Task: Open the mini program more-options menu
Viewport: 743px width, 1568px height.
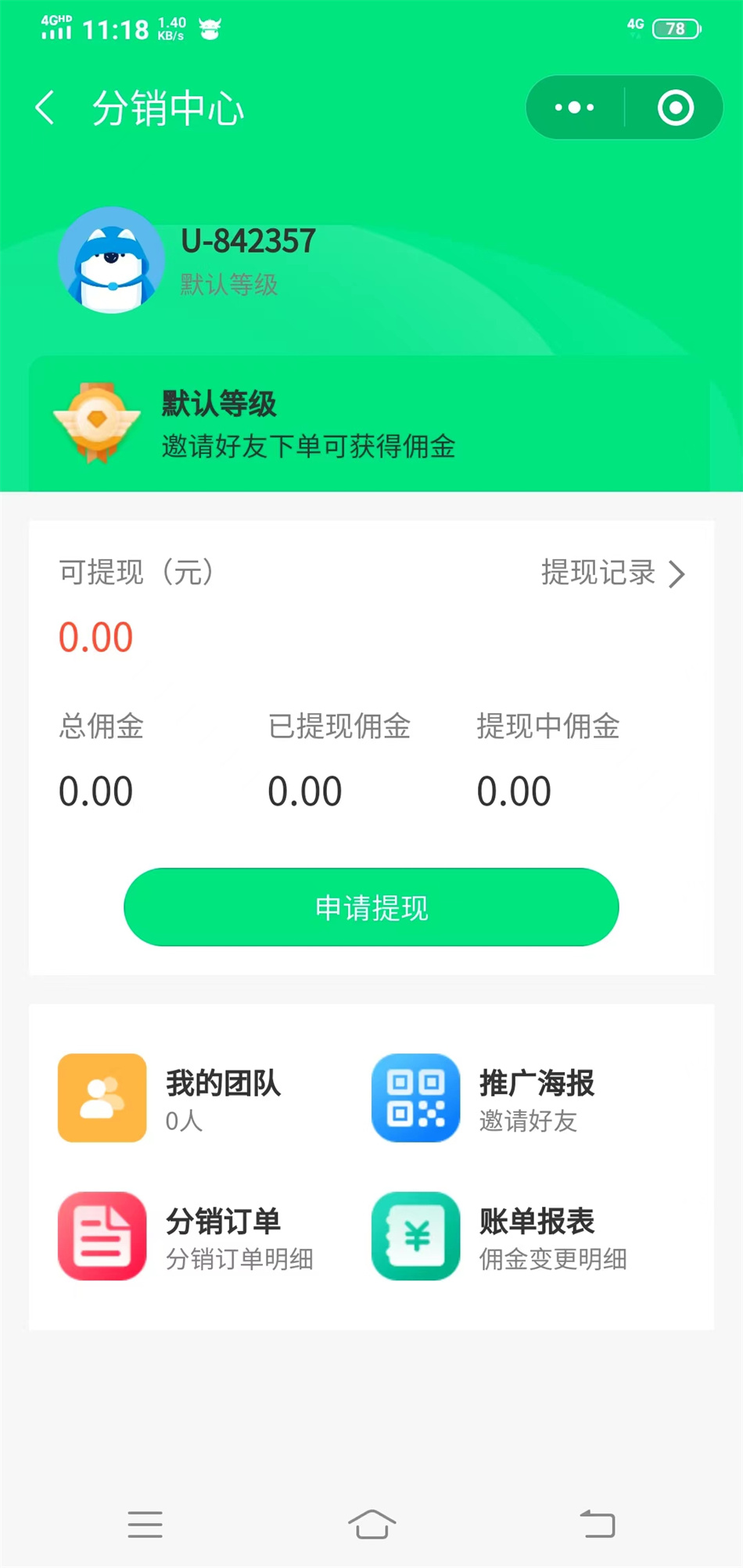Action: 575,108
